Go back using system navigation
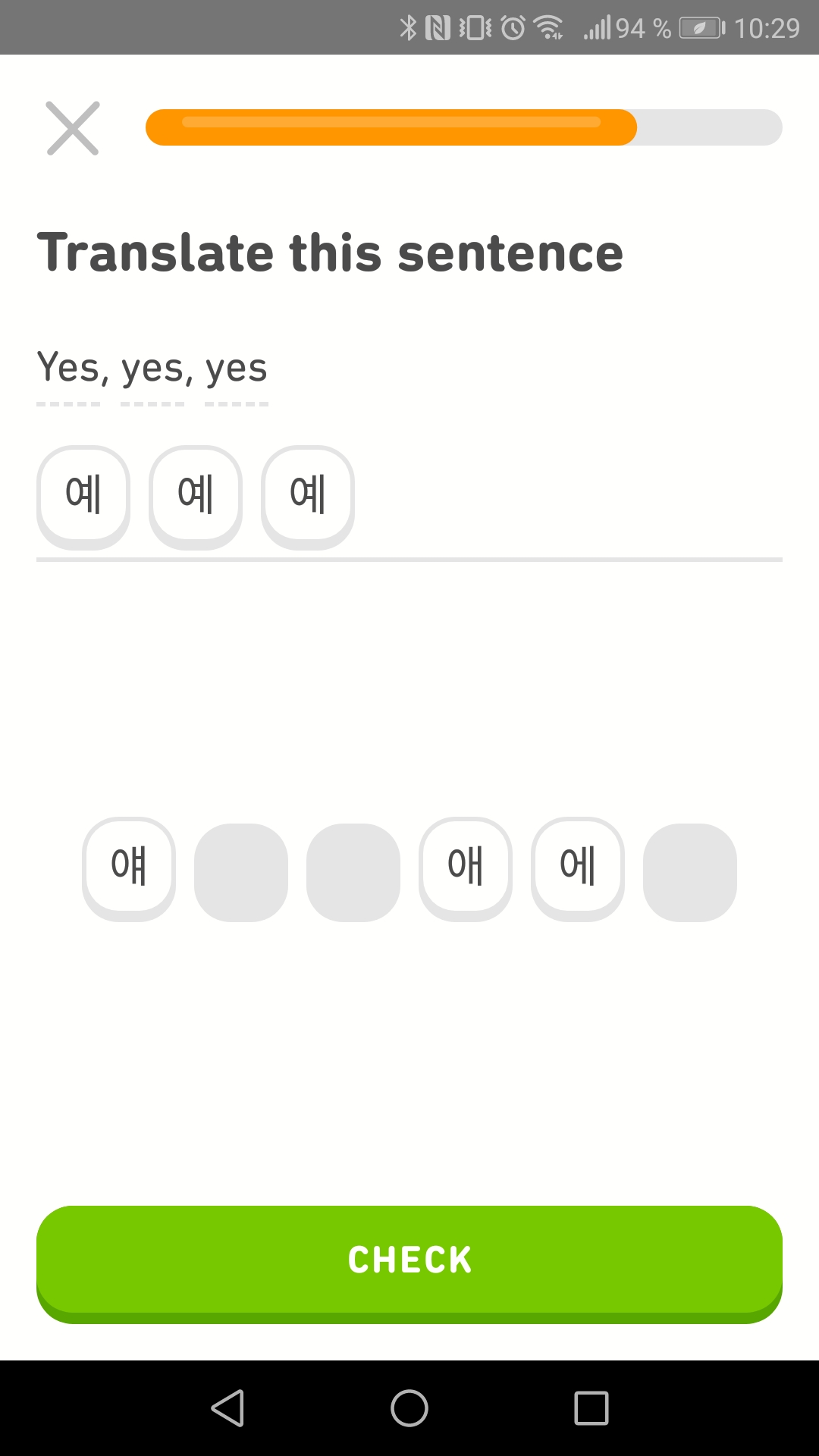819x1456 pixels. pyautogui.click(x=227, y=1408)
